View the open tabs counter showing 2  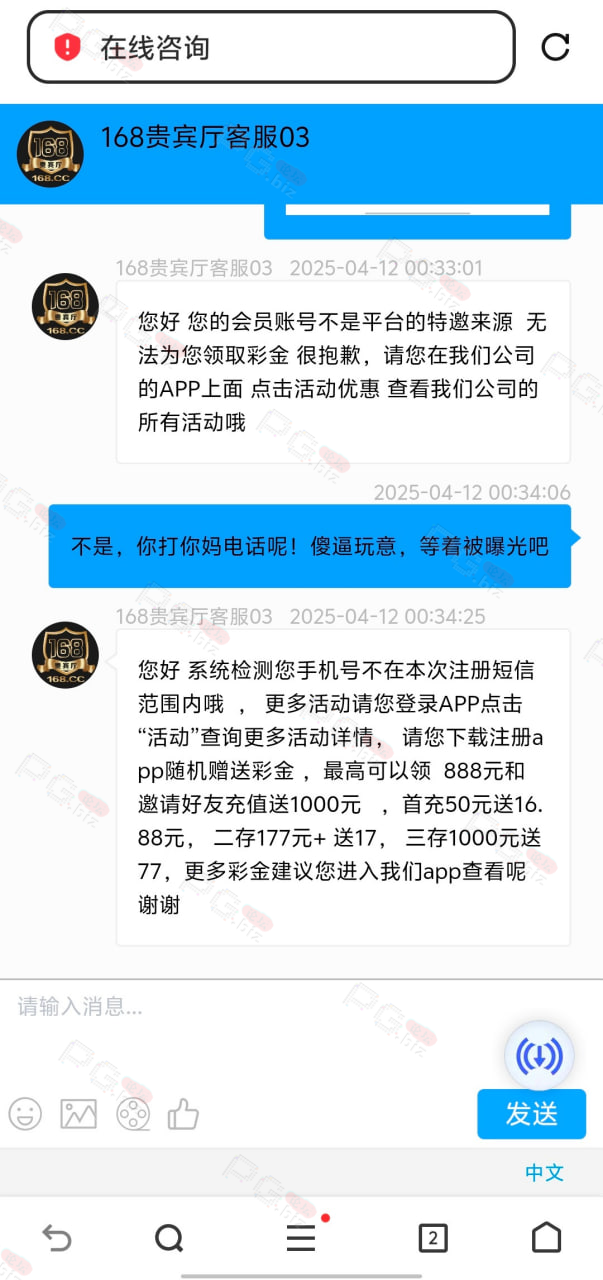click(x=432, y=1238)
